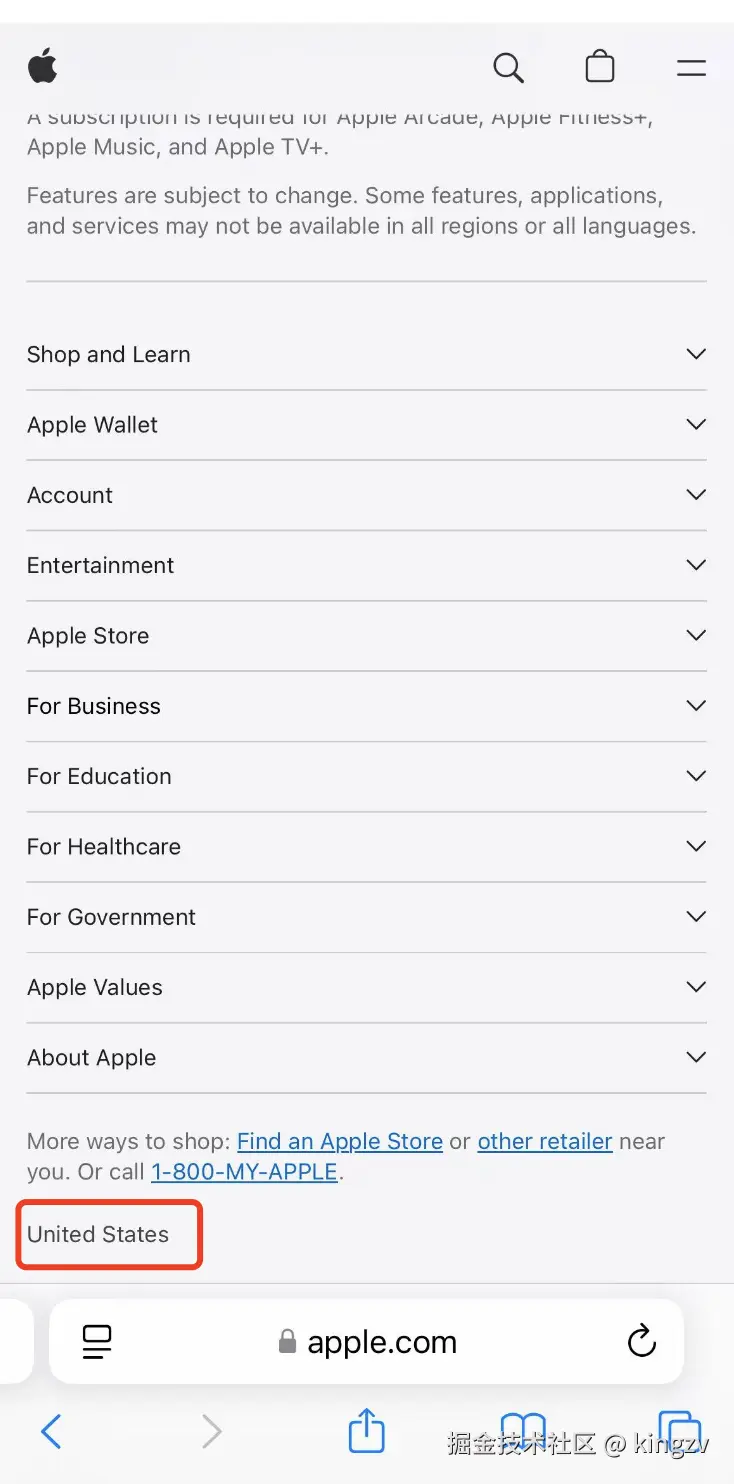Screen dimensions: 734x1484
Task: Change the United States region
Action: [98, 1235]
